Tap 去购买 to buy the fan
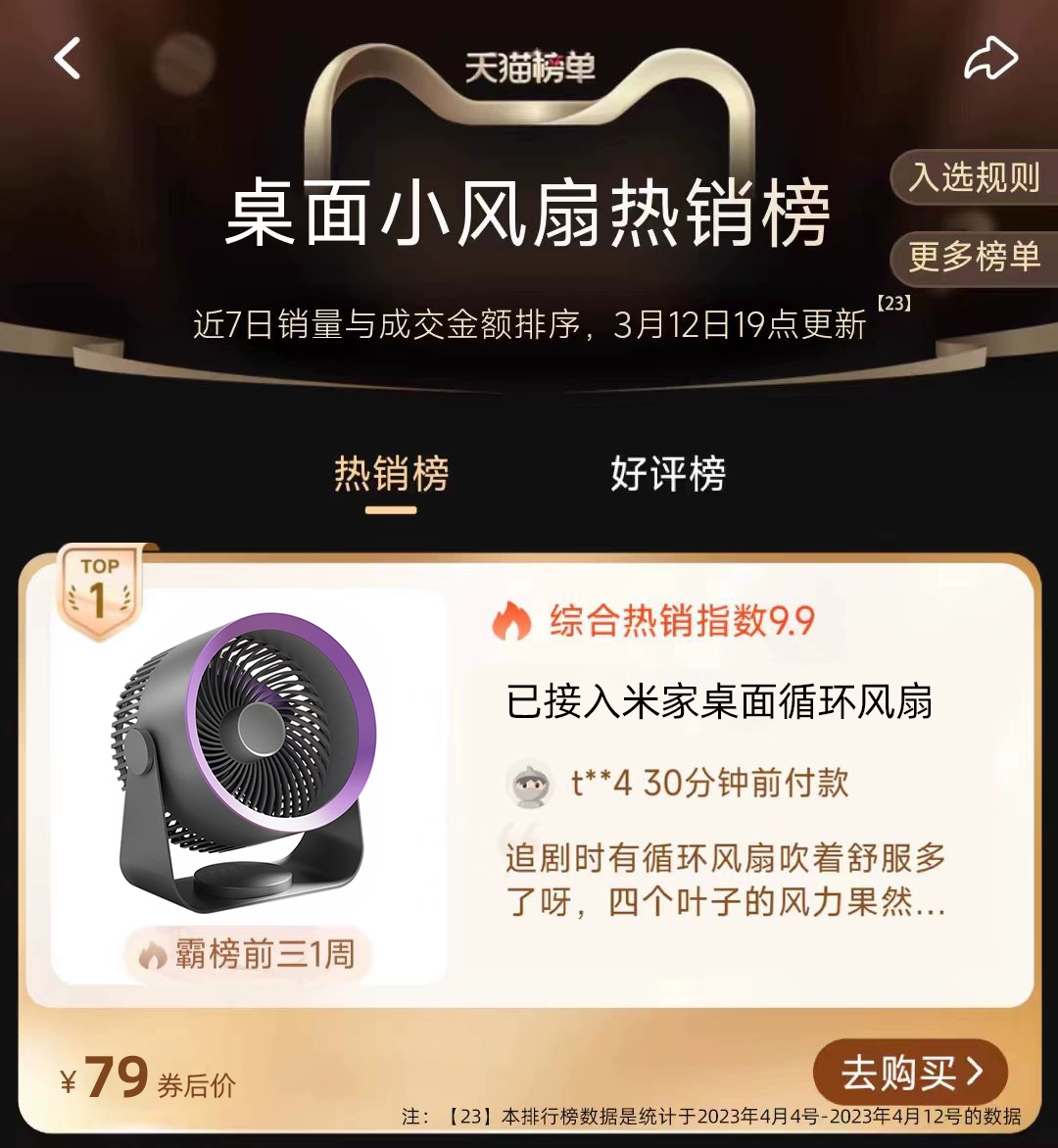 [910, 1073]
